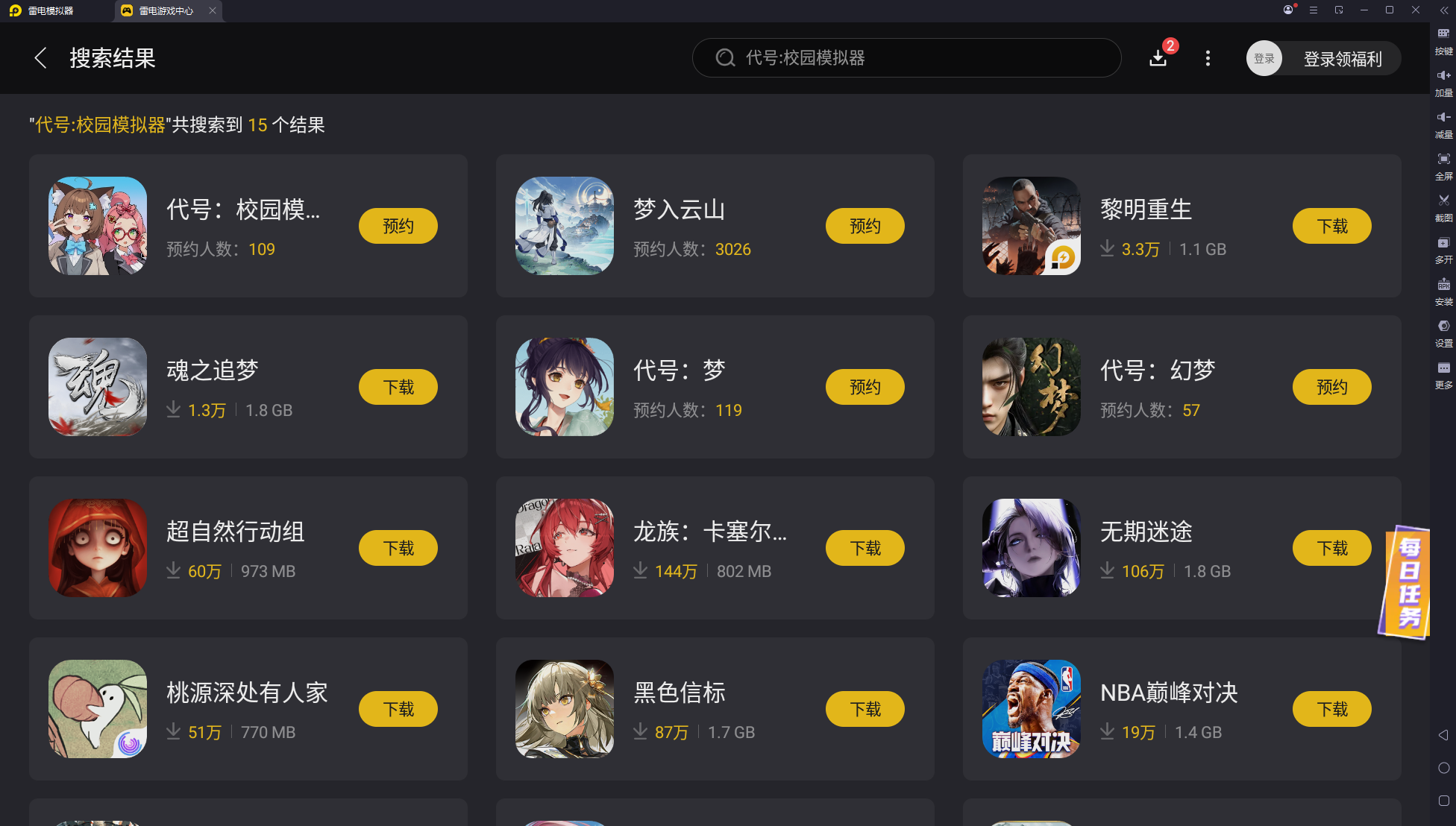
Task: Download 黎明重生
Action: point(1331,226)
